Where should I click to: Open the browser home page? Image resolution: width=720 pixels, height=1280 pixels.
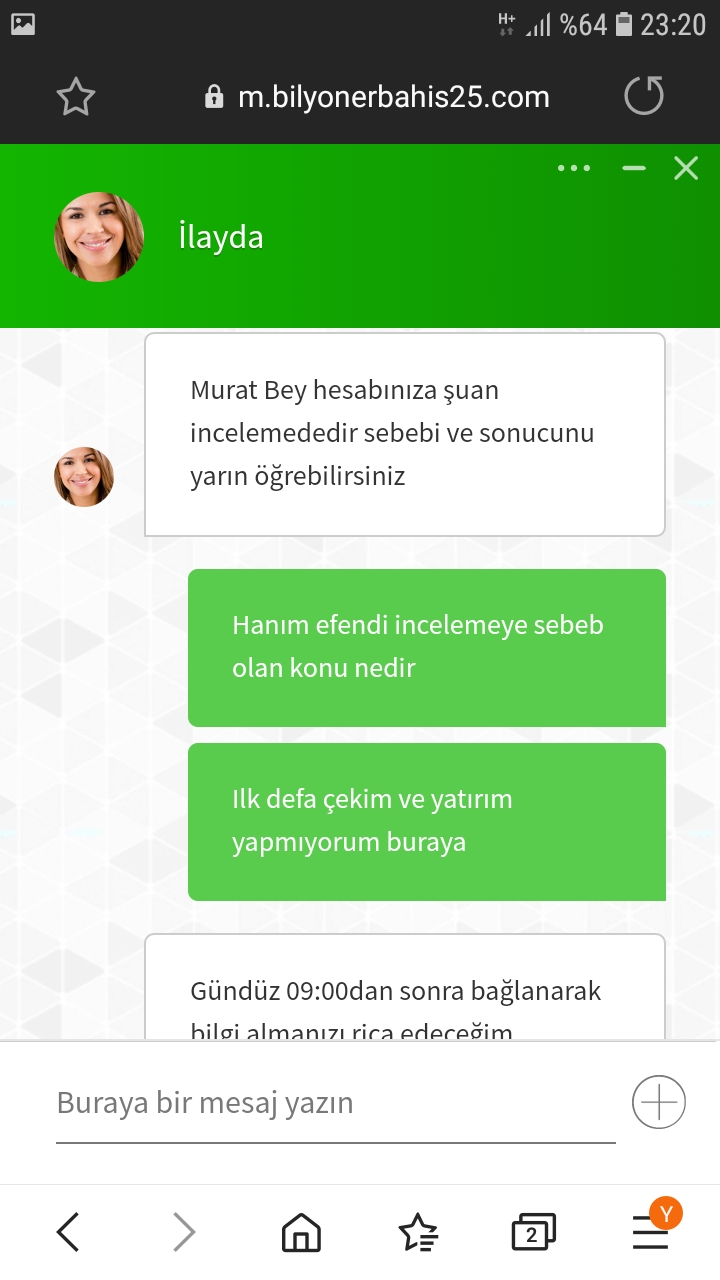pyautogui.click(x=301, y=1233)
